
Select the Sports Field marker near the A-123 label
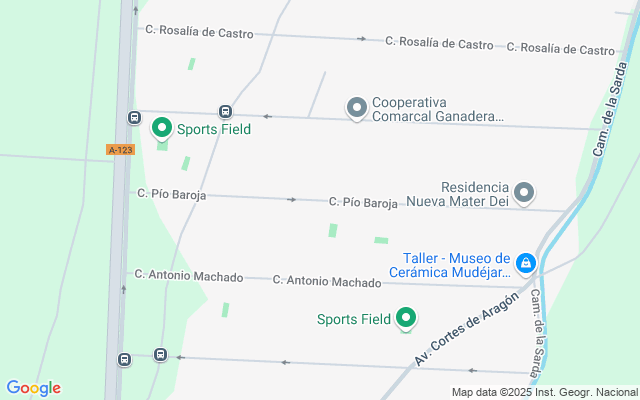click(x=162, y=129)
